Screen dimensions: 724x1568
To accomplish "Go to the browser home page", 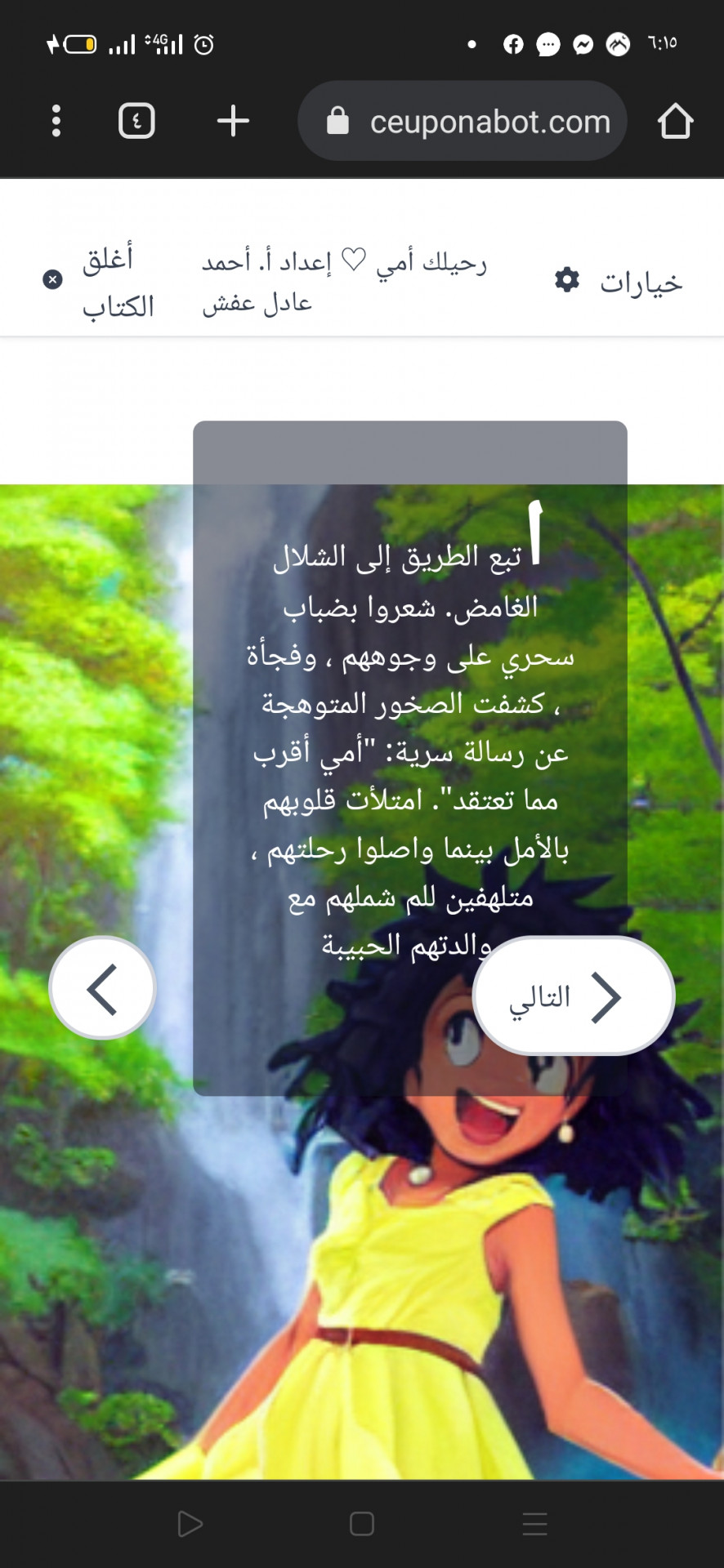I will 675,121.
